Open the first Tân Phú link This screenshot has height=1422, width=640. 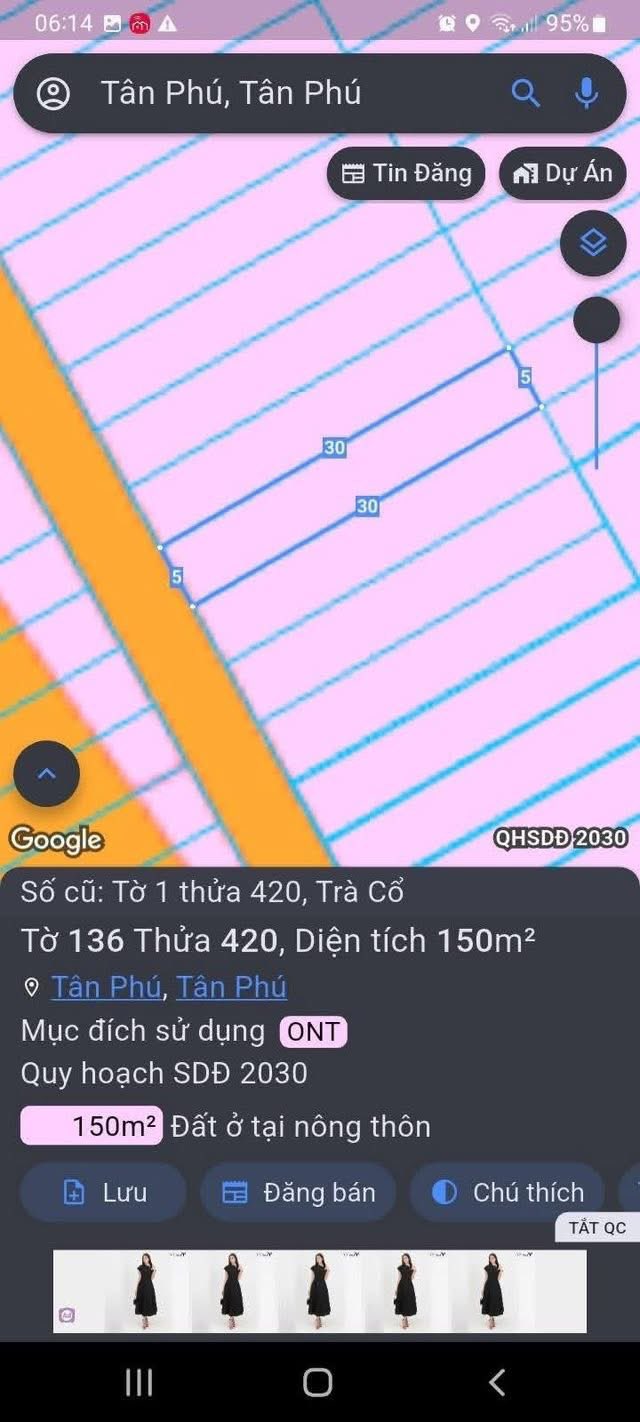[106, 987]
